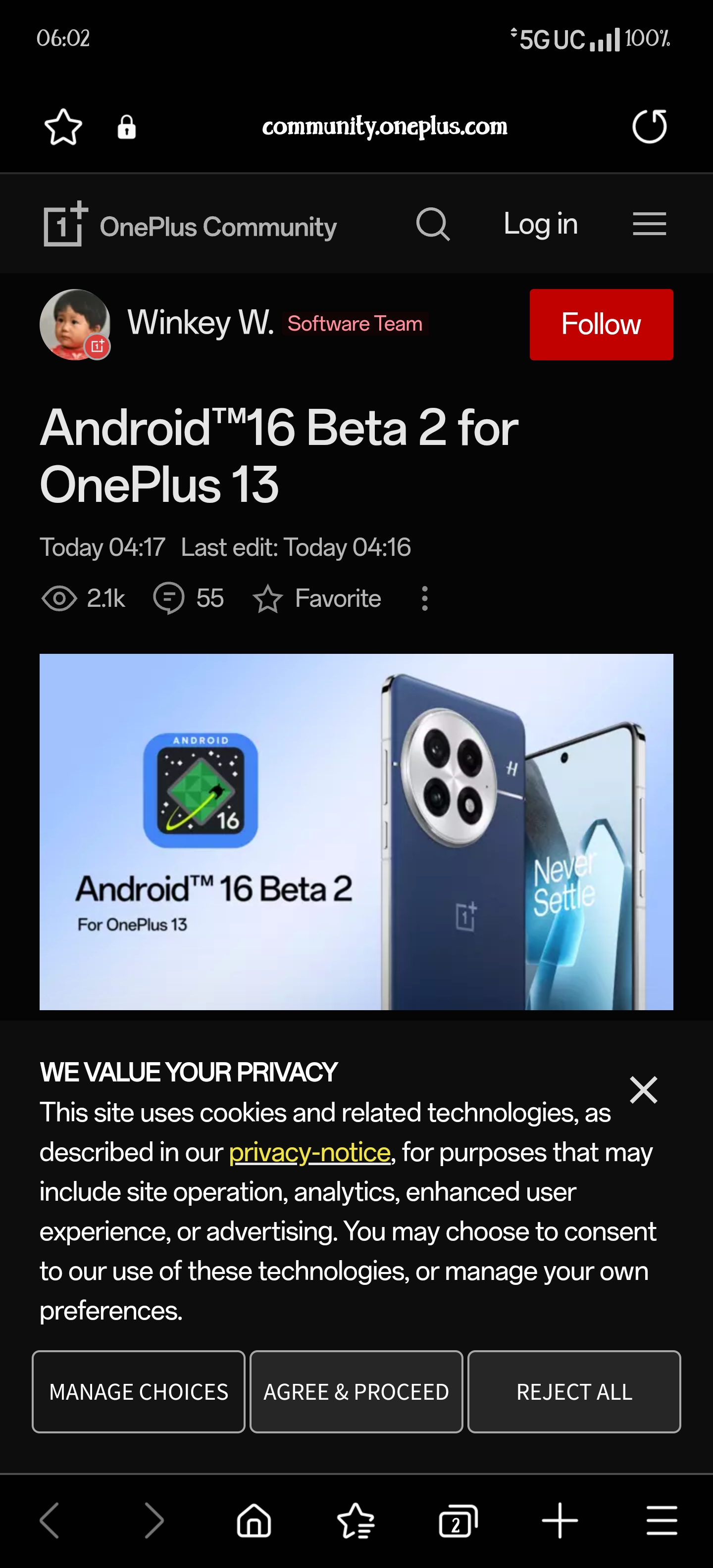The image size is (713, 1568).
Task: Open the Android 16 Beta 2 banner image
Action: (356, 832)
